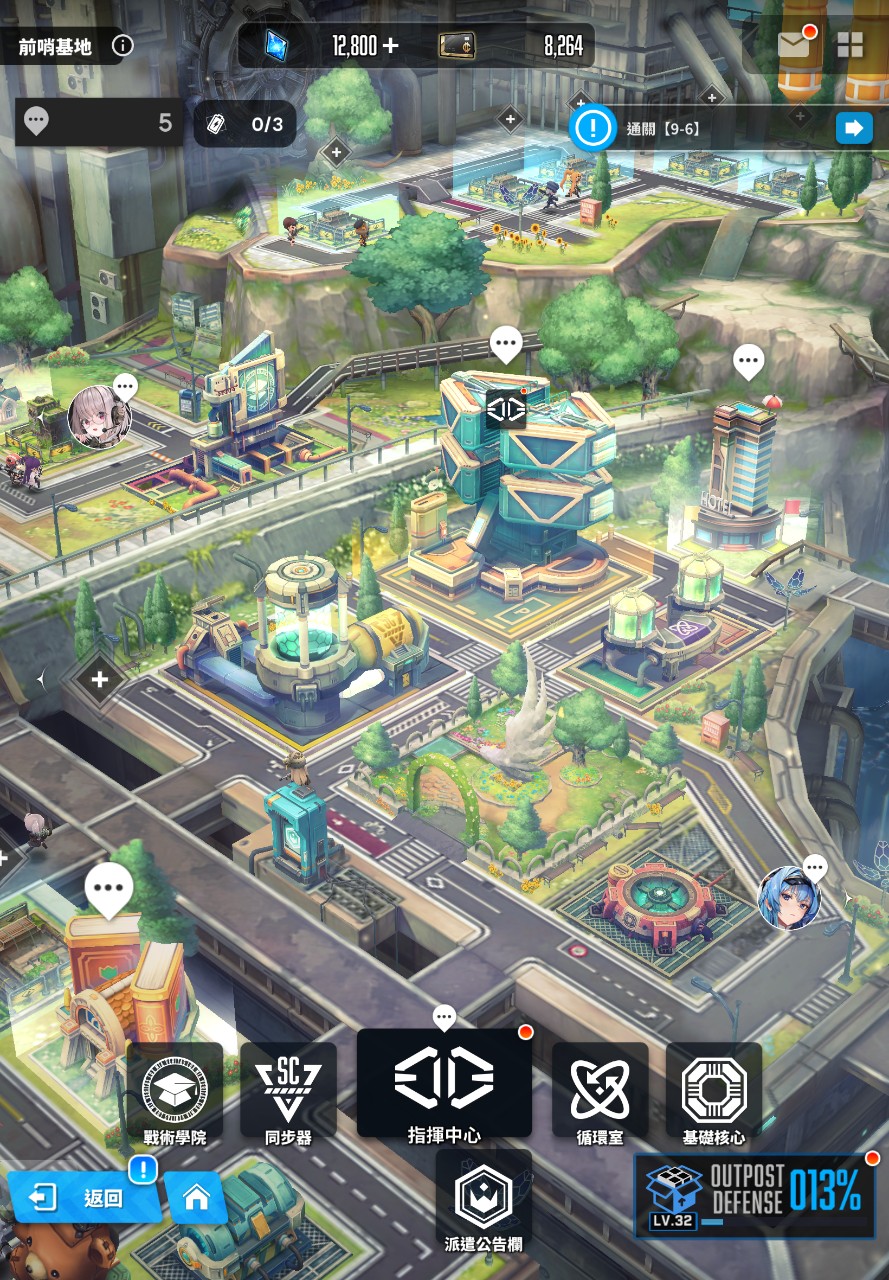889x1280 pixels.
Task: Open the chat bubble counter showing 5
Action: [x=100, y=123]
